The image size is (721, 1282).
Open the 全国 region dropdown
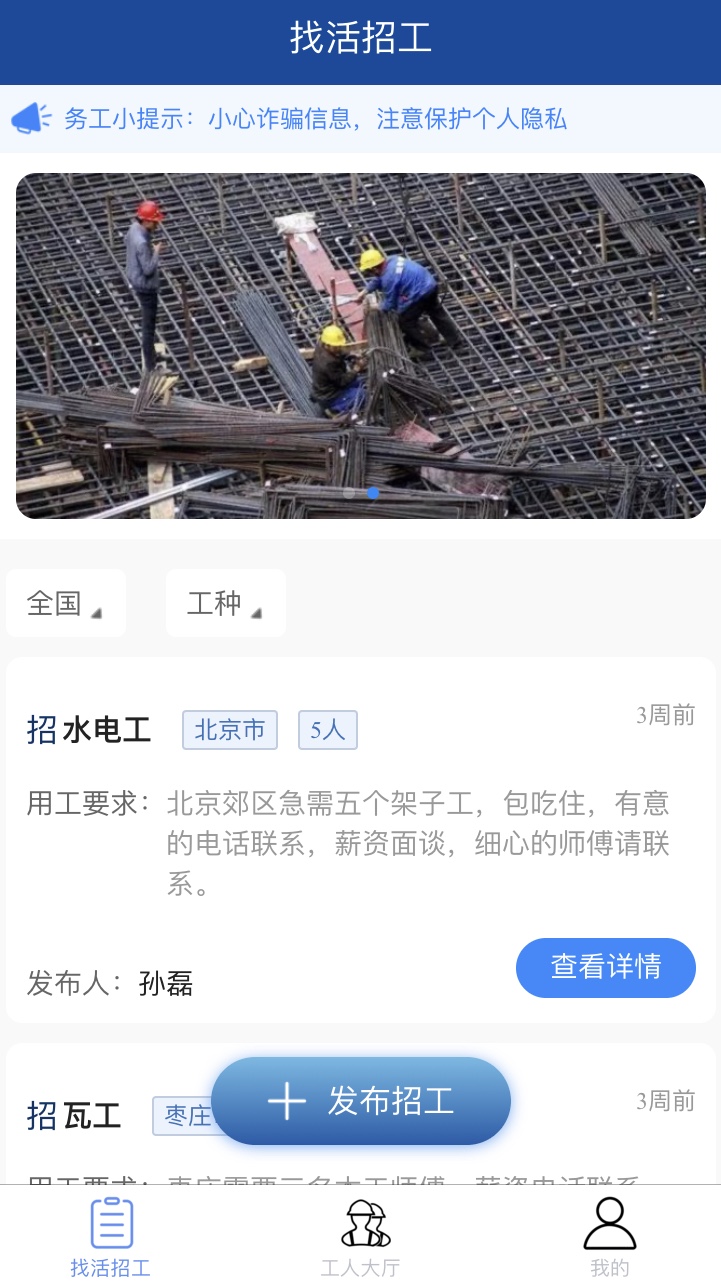[66, 603]
